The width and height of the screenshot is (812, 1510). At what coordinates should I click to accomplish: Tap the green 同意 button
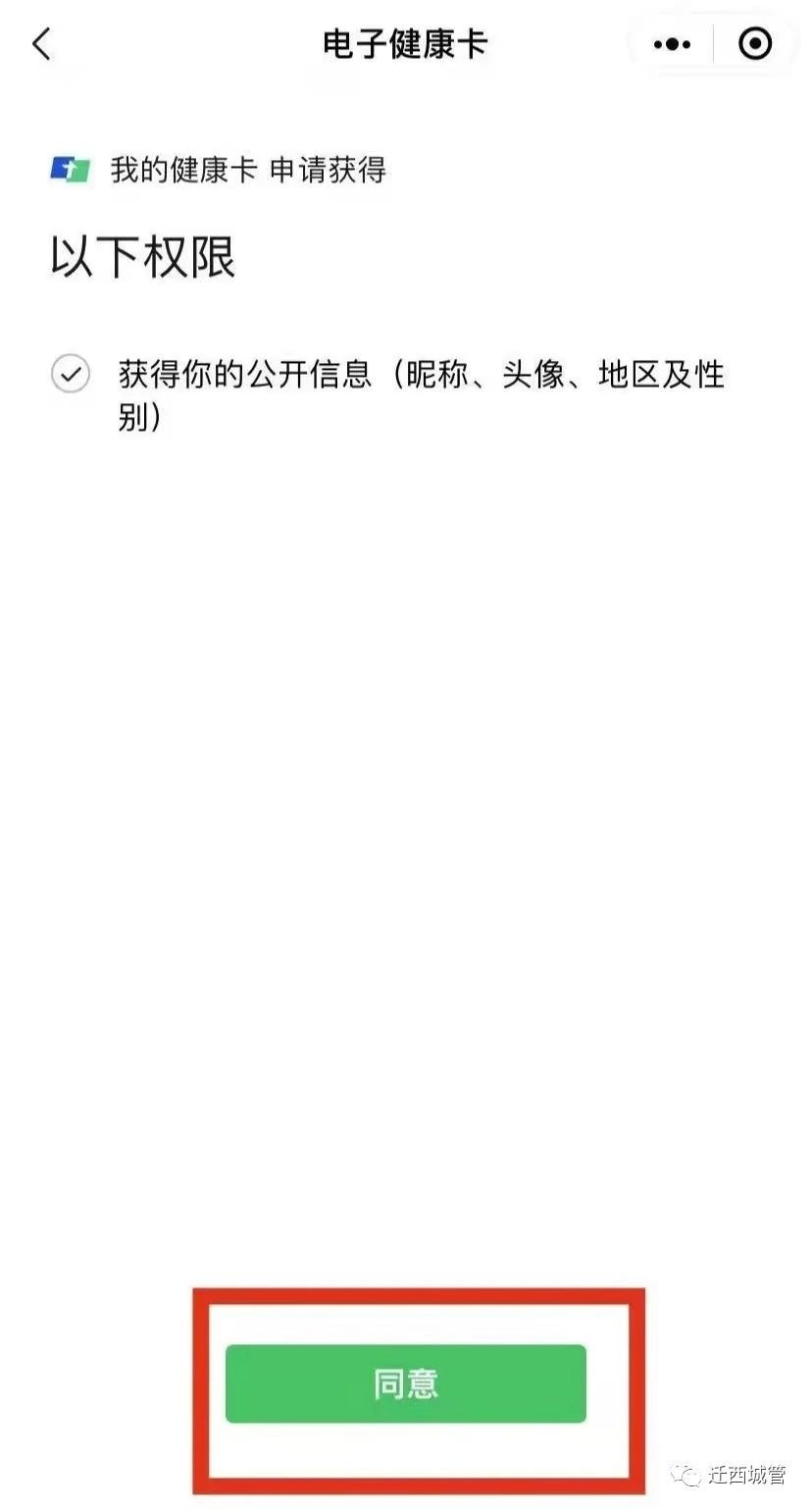click(x=405, y=1382)
